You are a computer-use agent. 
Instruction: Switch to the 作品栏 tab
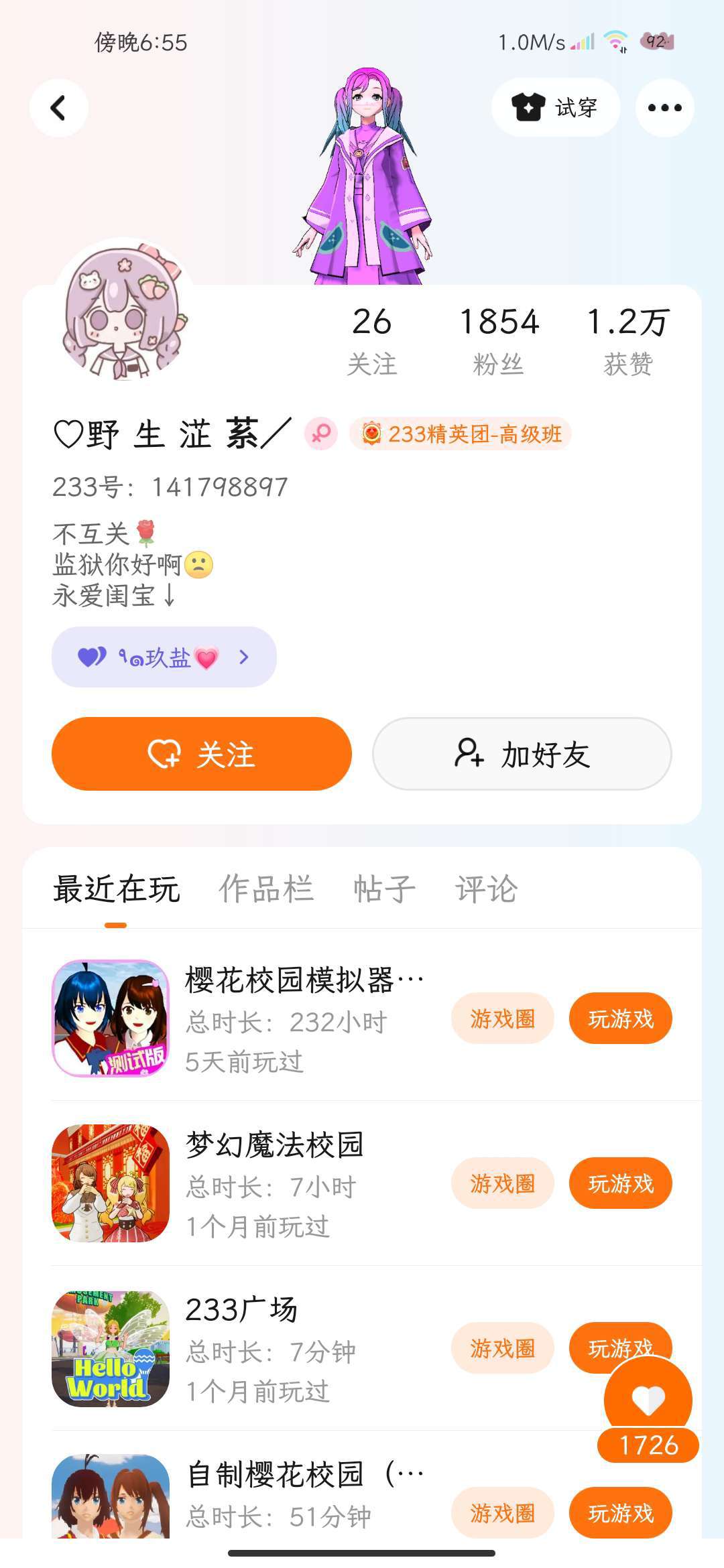pos(266,890)
